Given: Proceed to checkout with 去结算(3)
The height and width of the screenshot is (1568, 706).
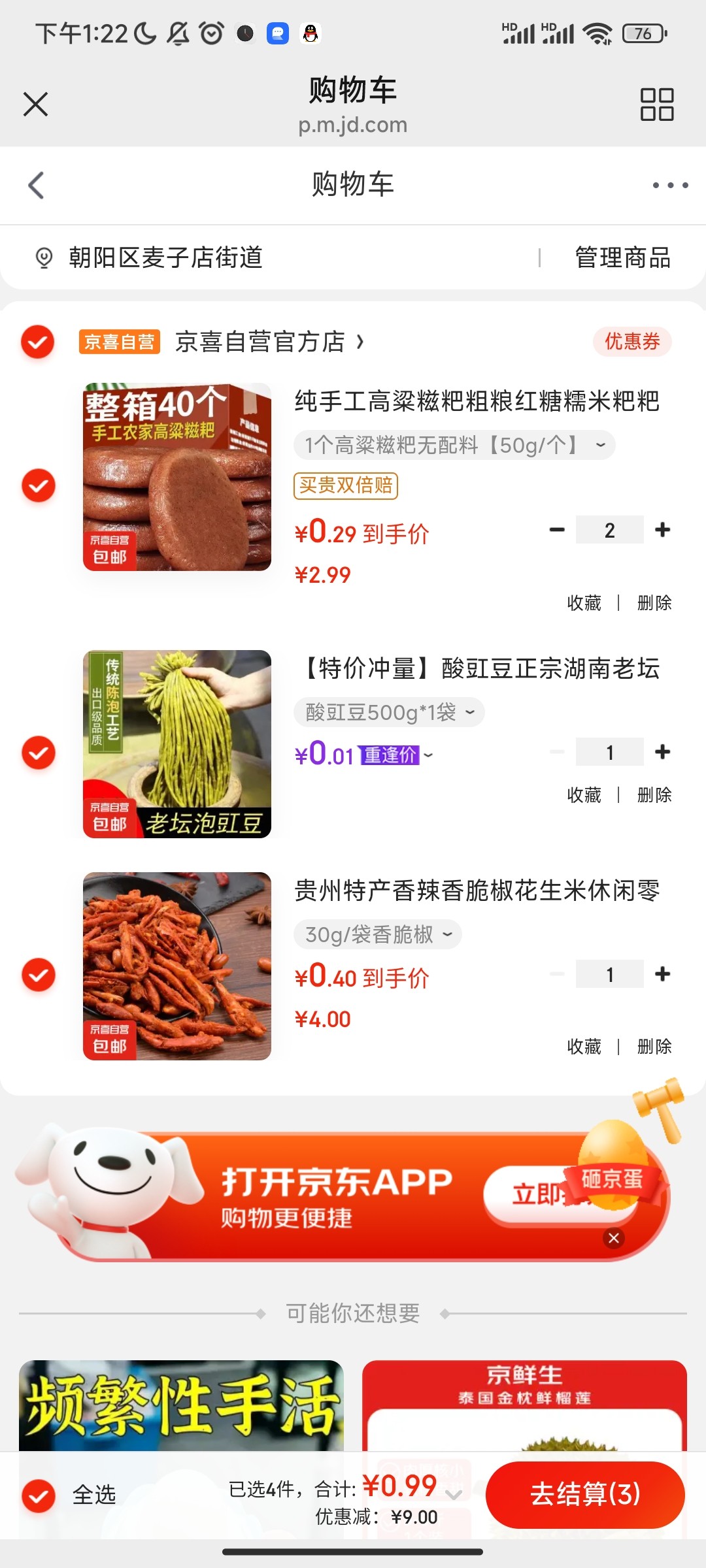Looking at the screenshot, I should coord(585,1494).
